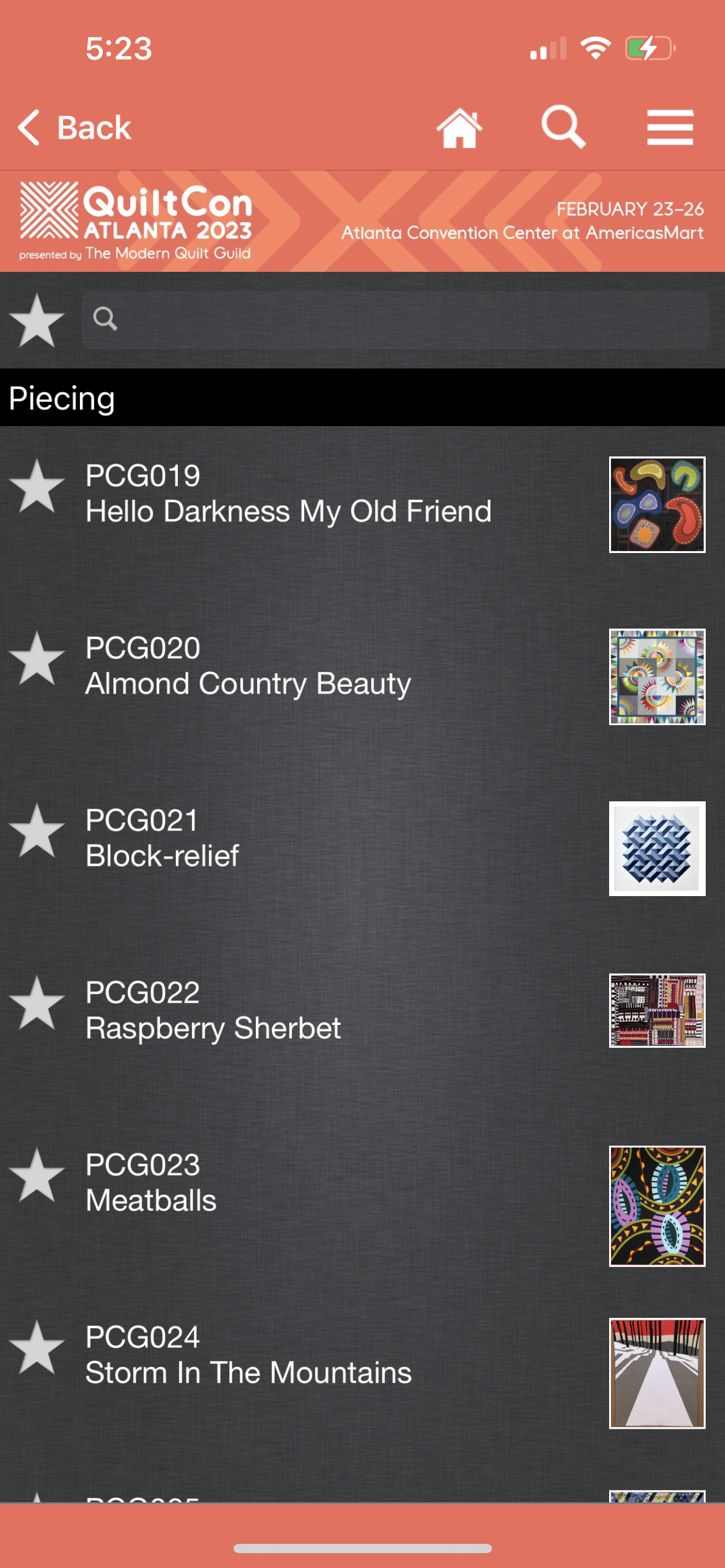Image resolution: width=725 pixels, height=1568 pixels.
Task: Open the hamburger menu
Action: (x=670, y=128)
